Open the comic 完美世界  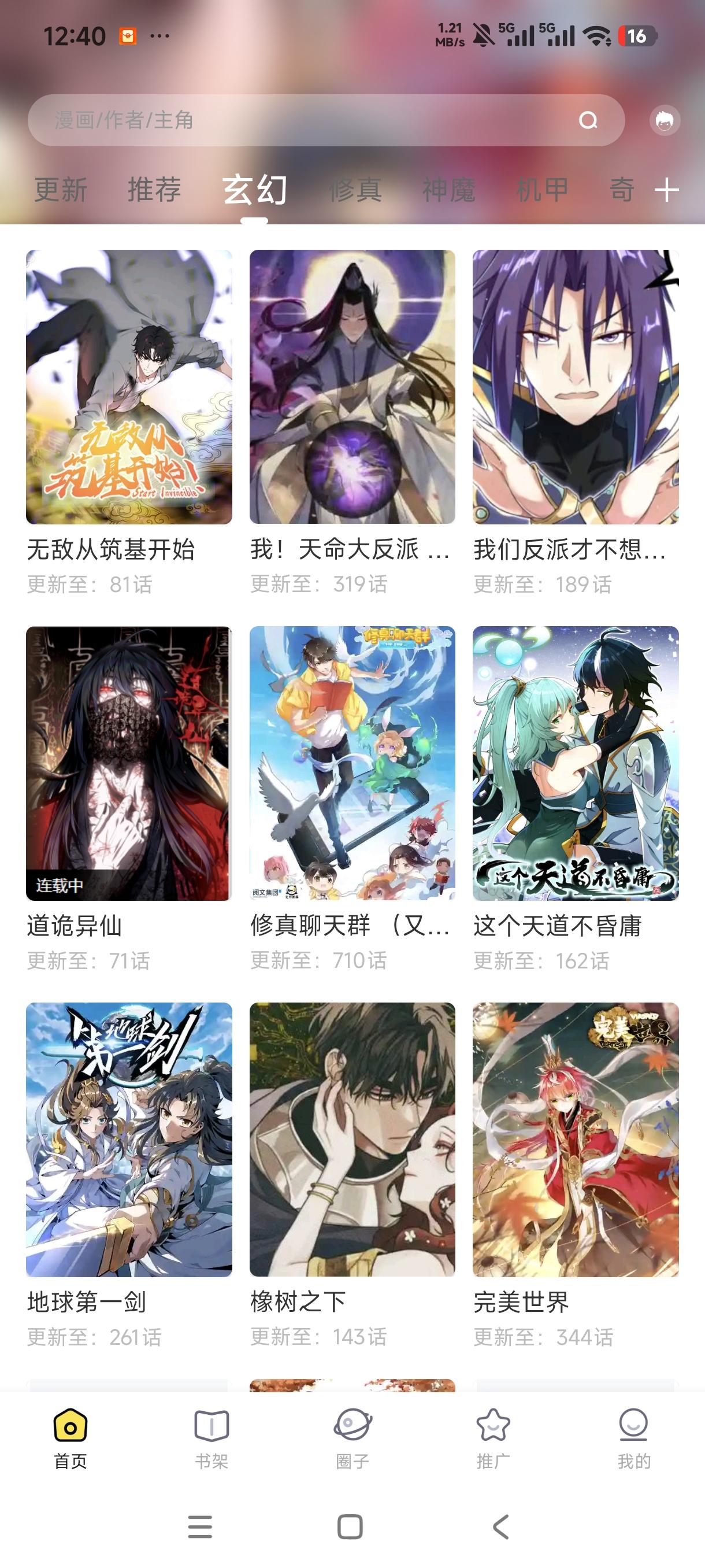pyautogui.click(x=576, y=1140)
